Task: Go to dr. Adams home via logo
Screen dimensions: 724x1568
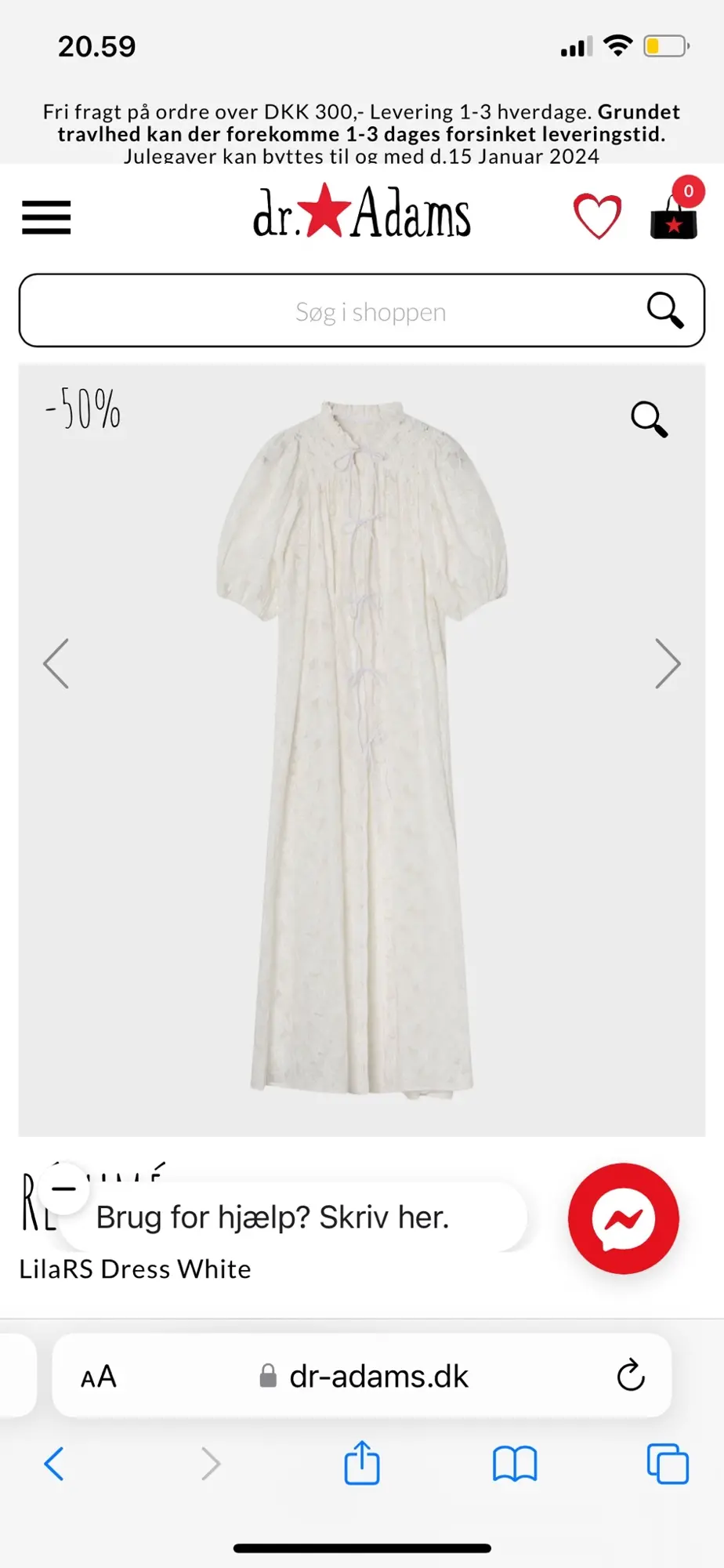Action: [361, 213]
